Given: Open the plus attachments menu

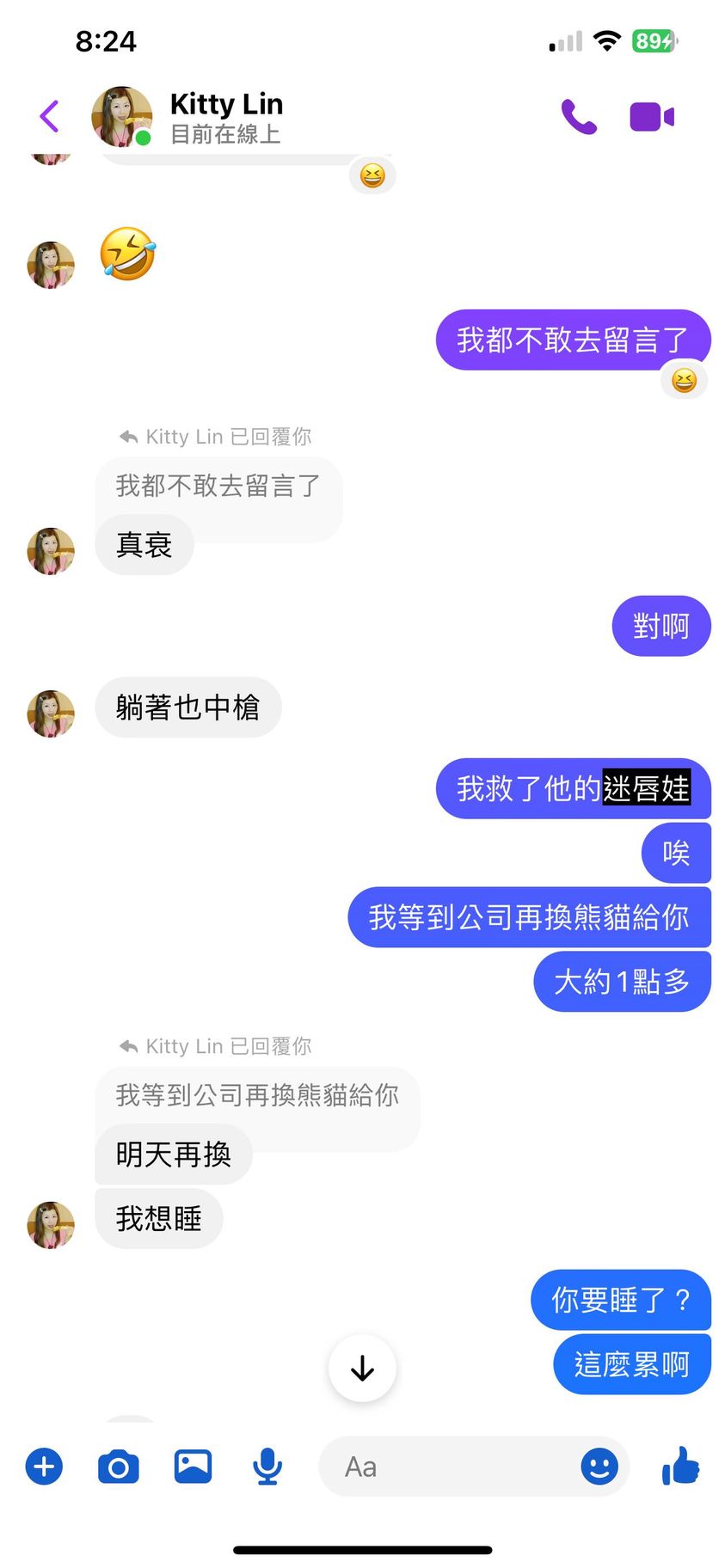Looking at the screenshot, I should (x=45, y=1467).
